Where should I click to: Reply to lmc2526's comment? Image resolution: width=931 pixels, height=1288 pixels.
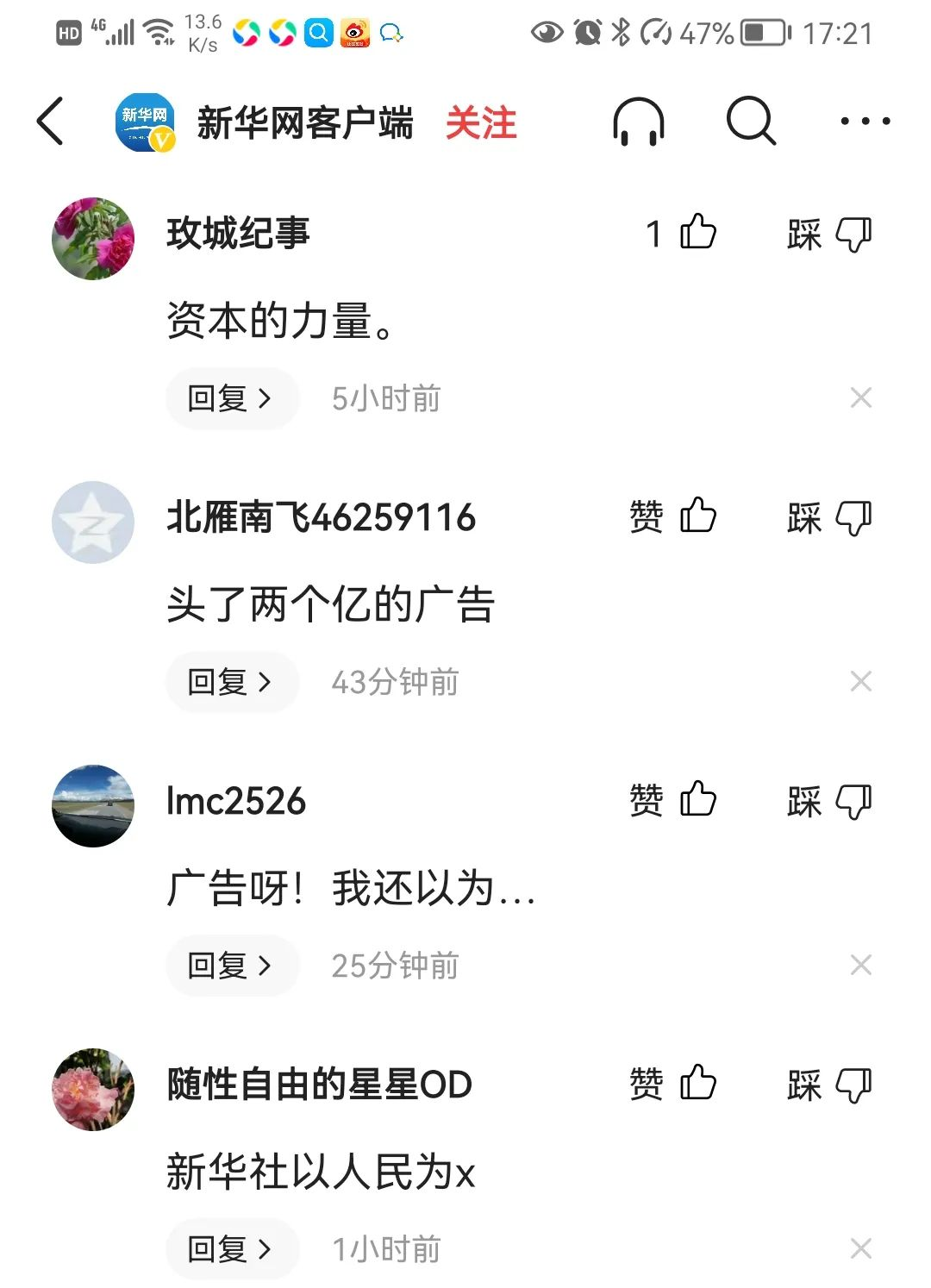click(x=231, y=966)
